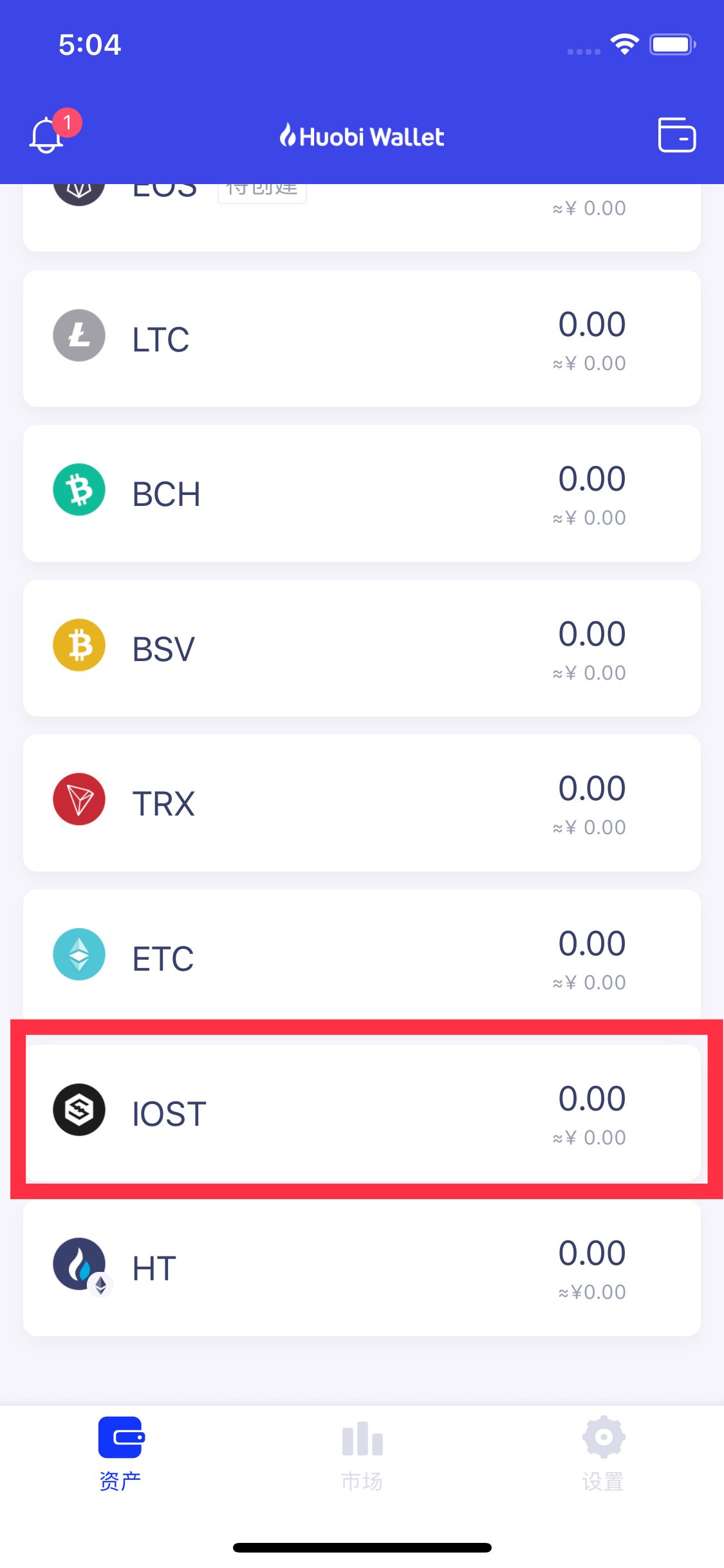Tap the notification badge showing 1

point(67,122)
